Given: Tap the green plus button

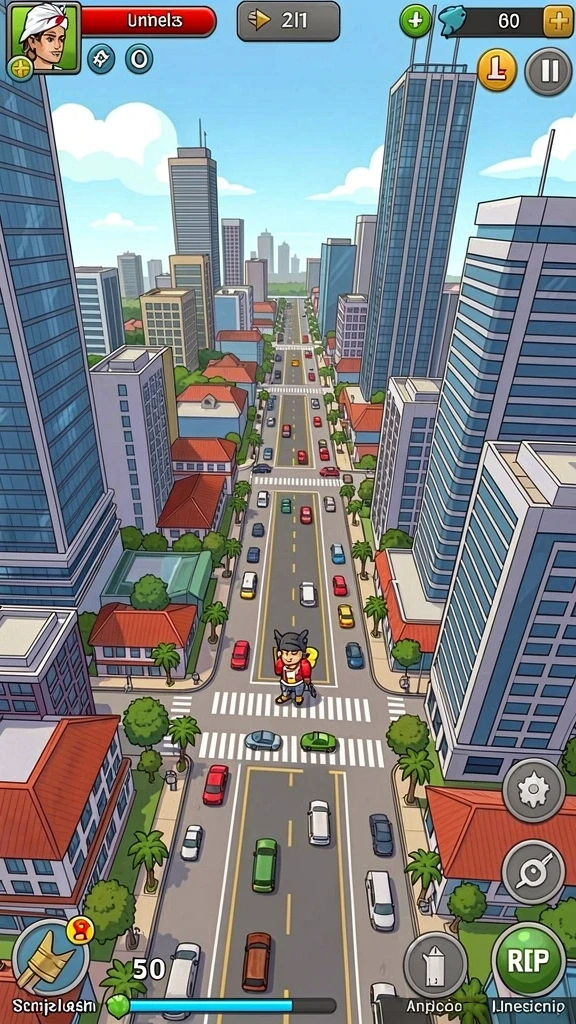Looking at the screenshot, I should 415,21.
